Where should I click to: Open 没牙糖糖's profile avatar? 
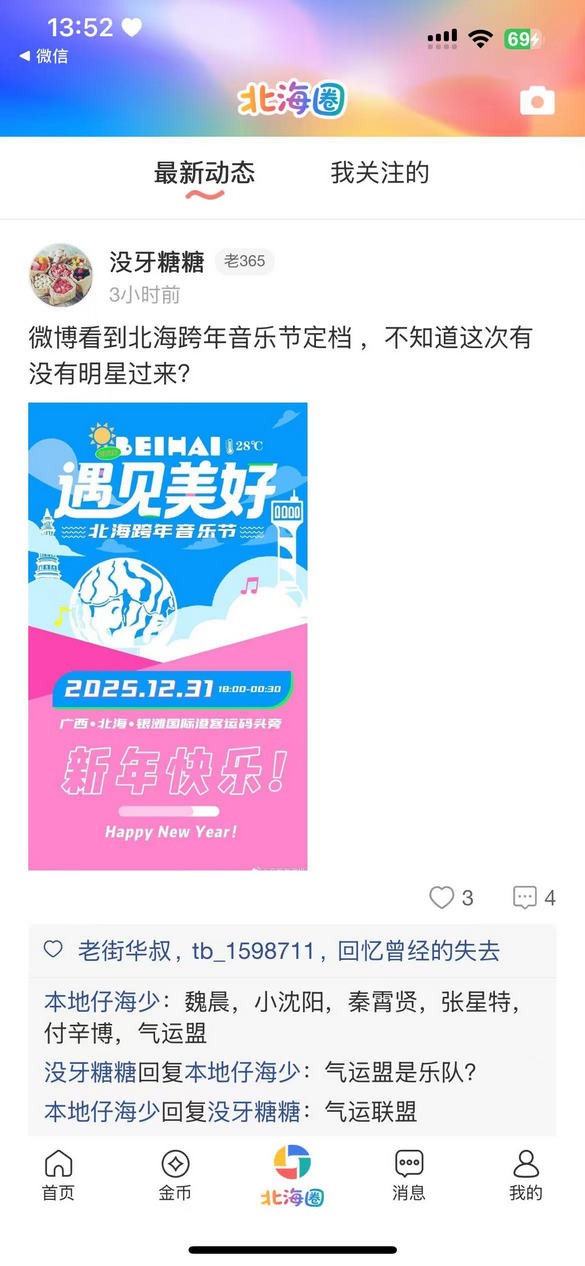point(60,275)
